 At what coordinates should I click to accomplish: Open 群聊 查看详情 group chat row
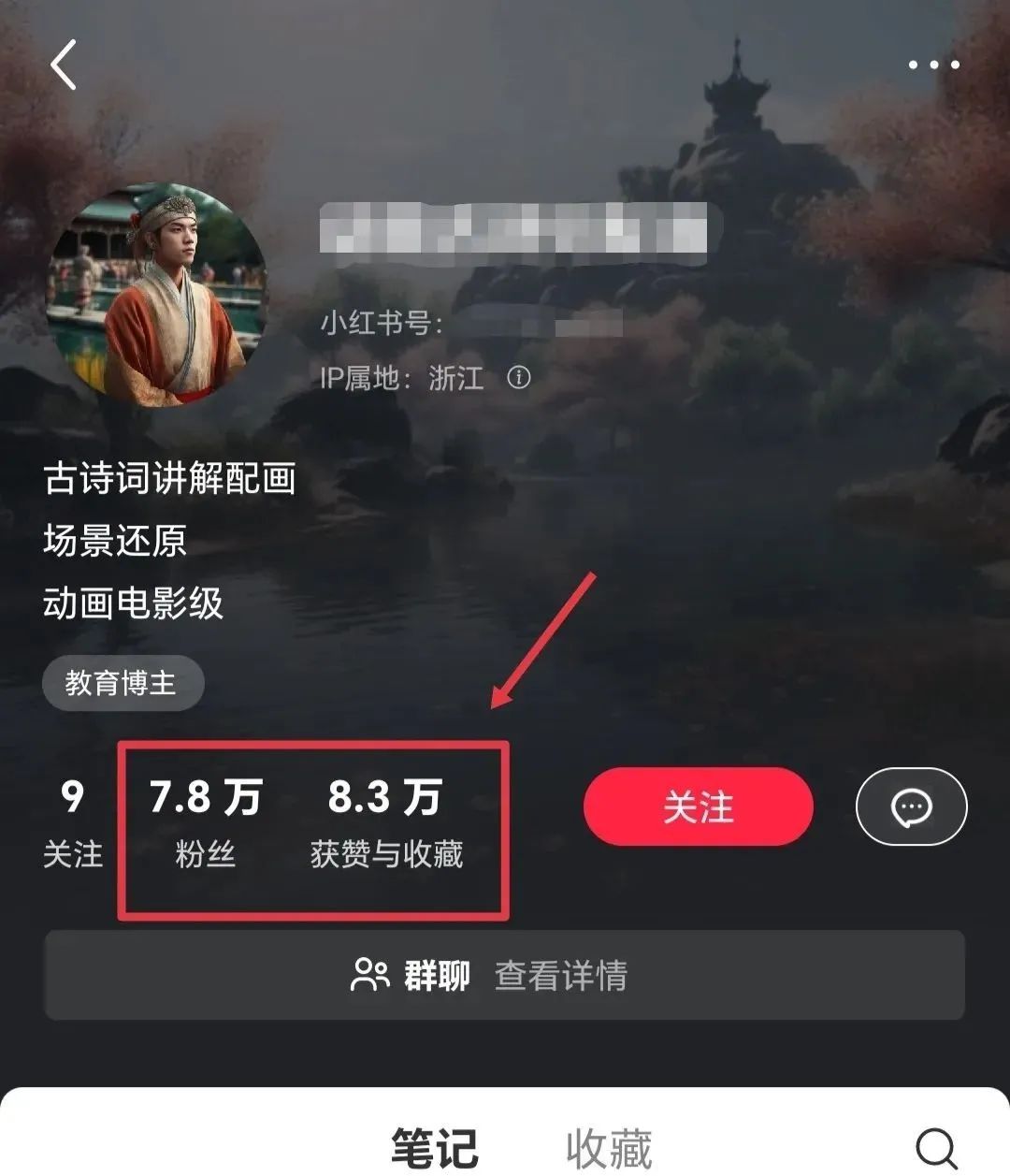tap(504, 975)
